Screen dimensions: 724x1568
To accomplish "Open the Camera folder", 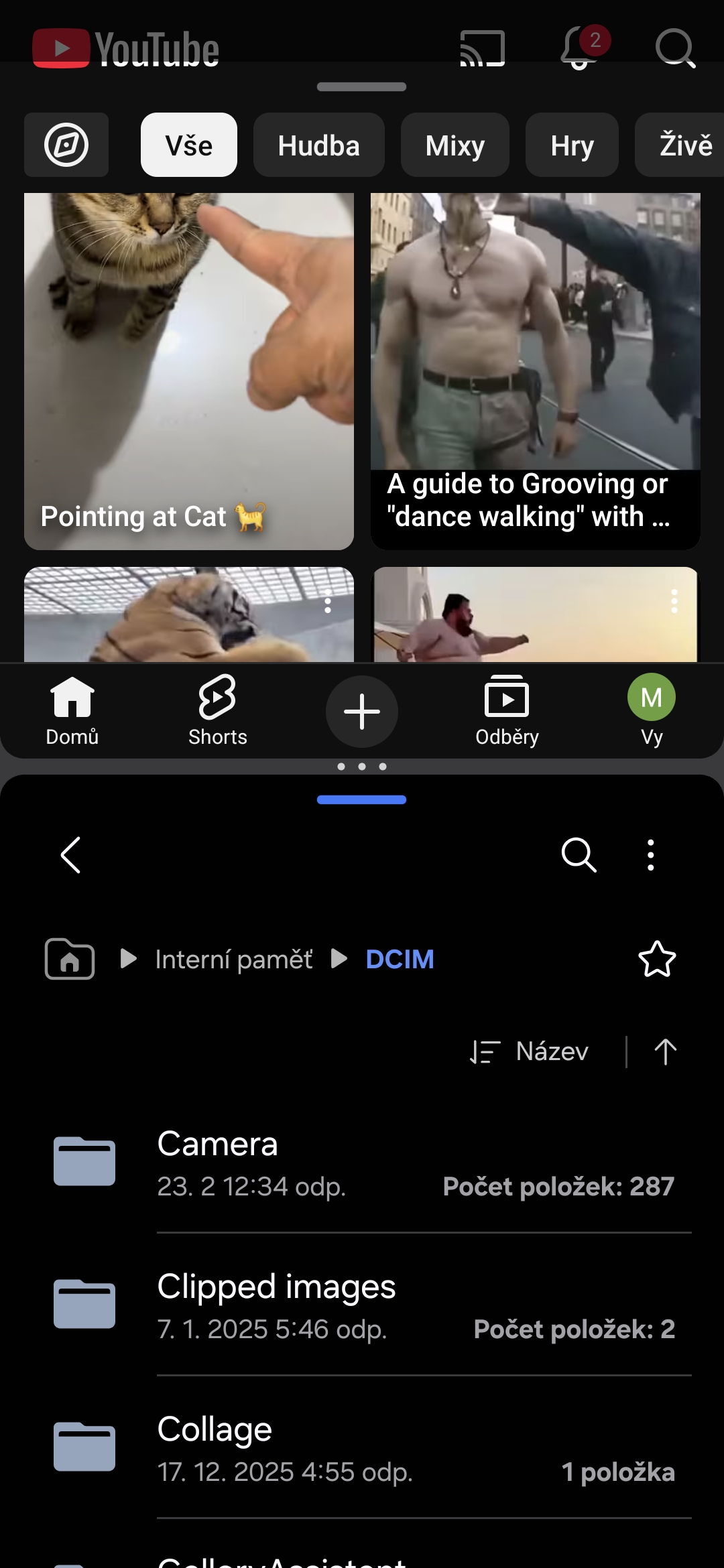I will [362, 1163].
